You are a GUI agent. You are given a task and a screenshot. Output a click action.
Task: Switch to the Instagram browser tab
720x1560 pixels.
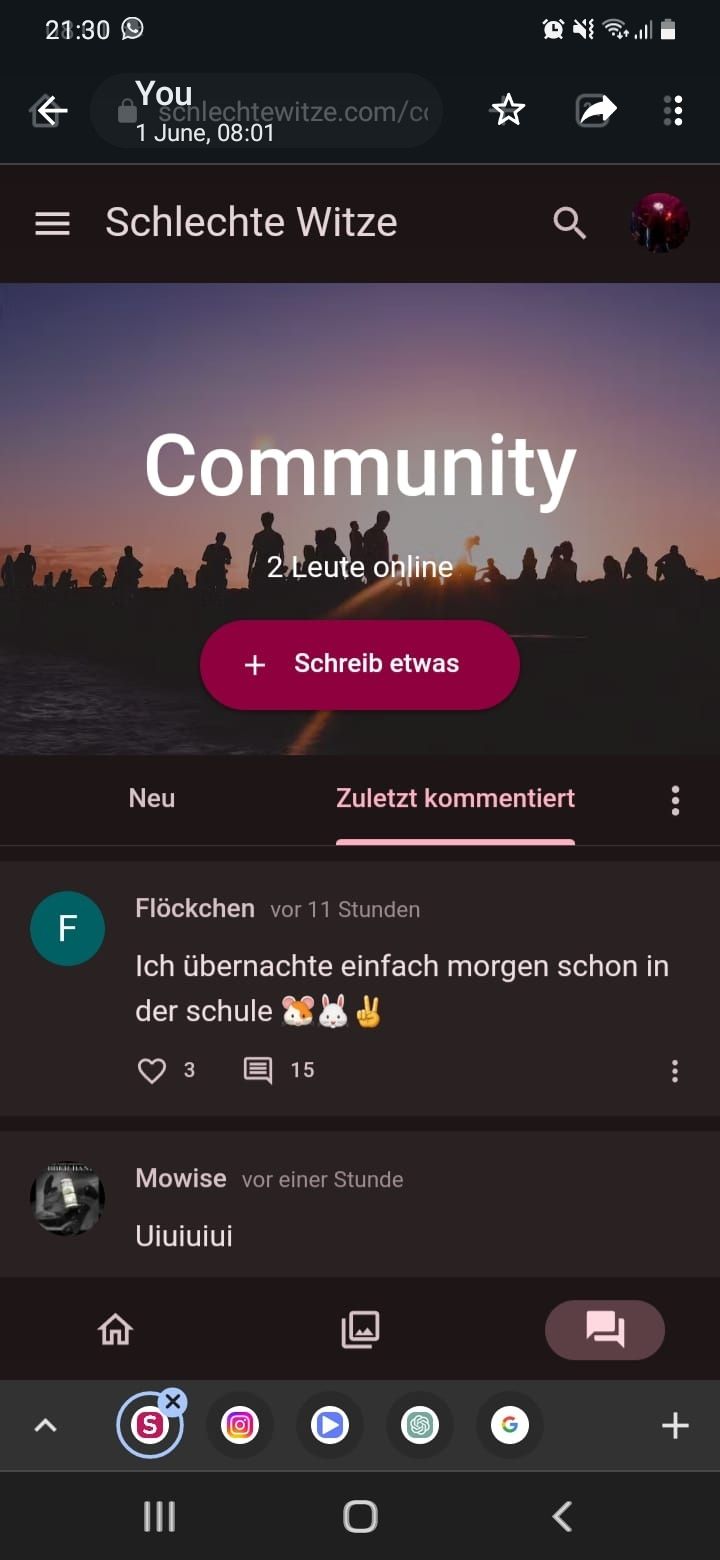click(x=240, y=1425)
